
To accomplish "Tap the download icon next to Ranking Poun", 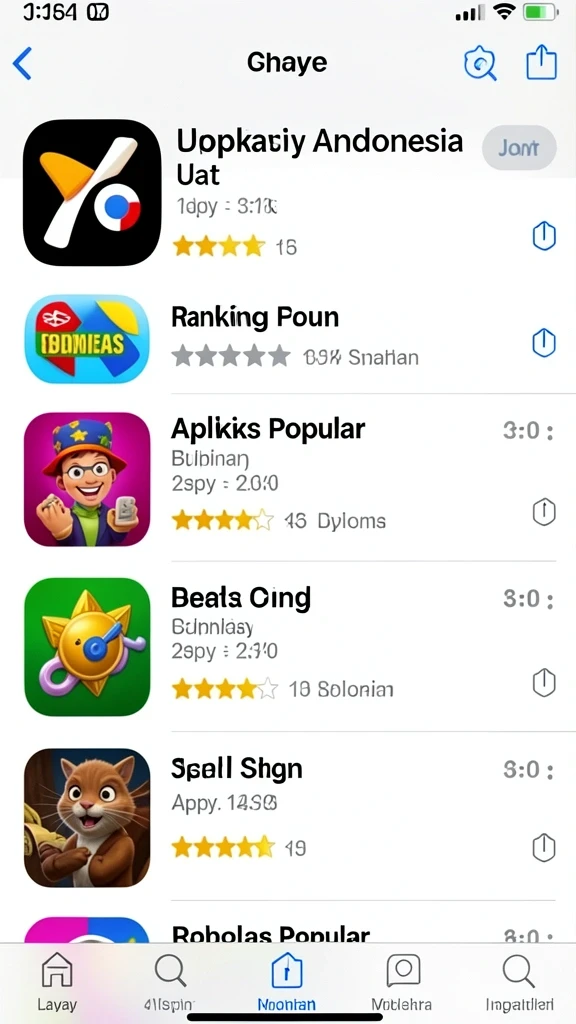I will [x=544, y=343].
